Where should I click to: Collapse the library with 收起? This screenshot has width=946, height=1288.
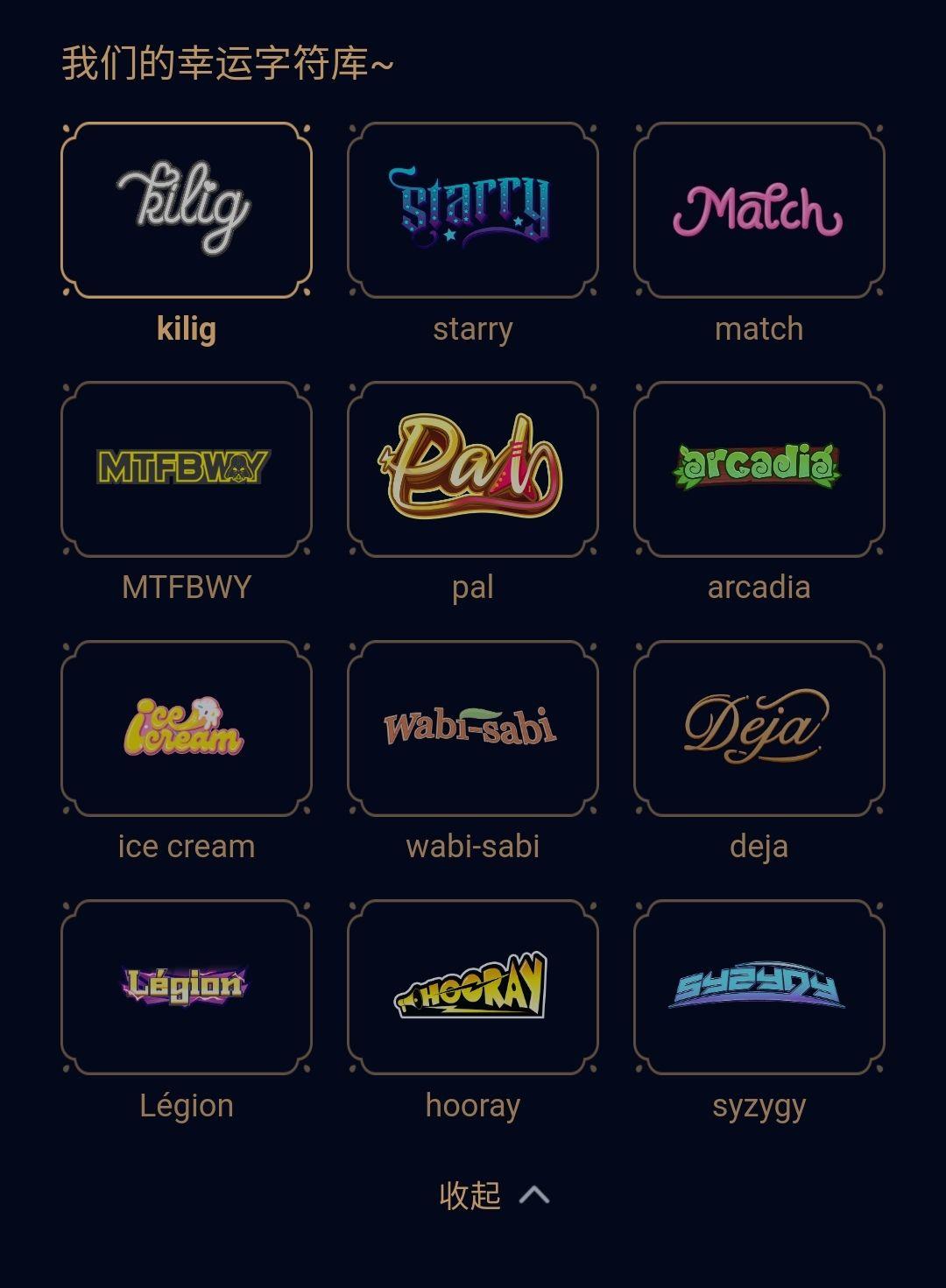[x=493, y=1195]
